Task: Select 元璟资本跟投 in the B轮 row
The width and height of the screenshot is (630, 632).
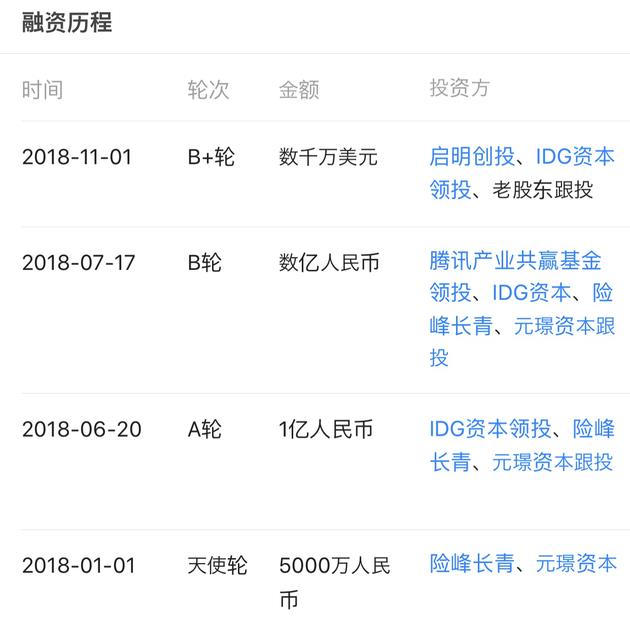Action: click(564, 326)
